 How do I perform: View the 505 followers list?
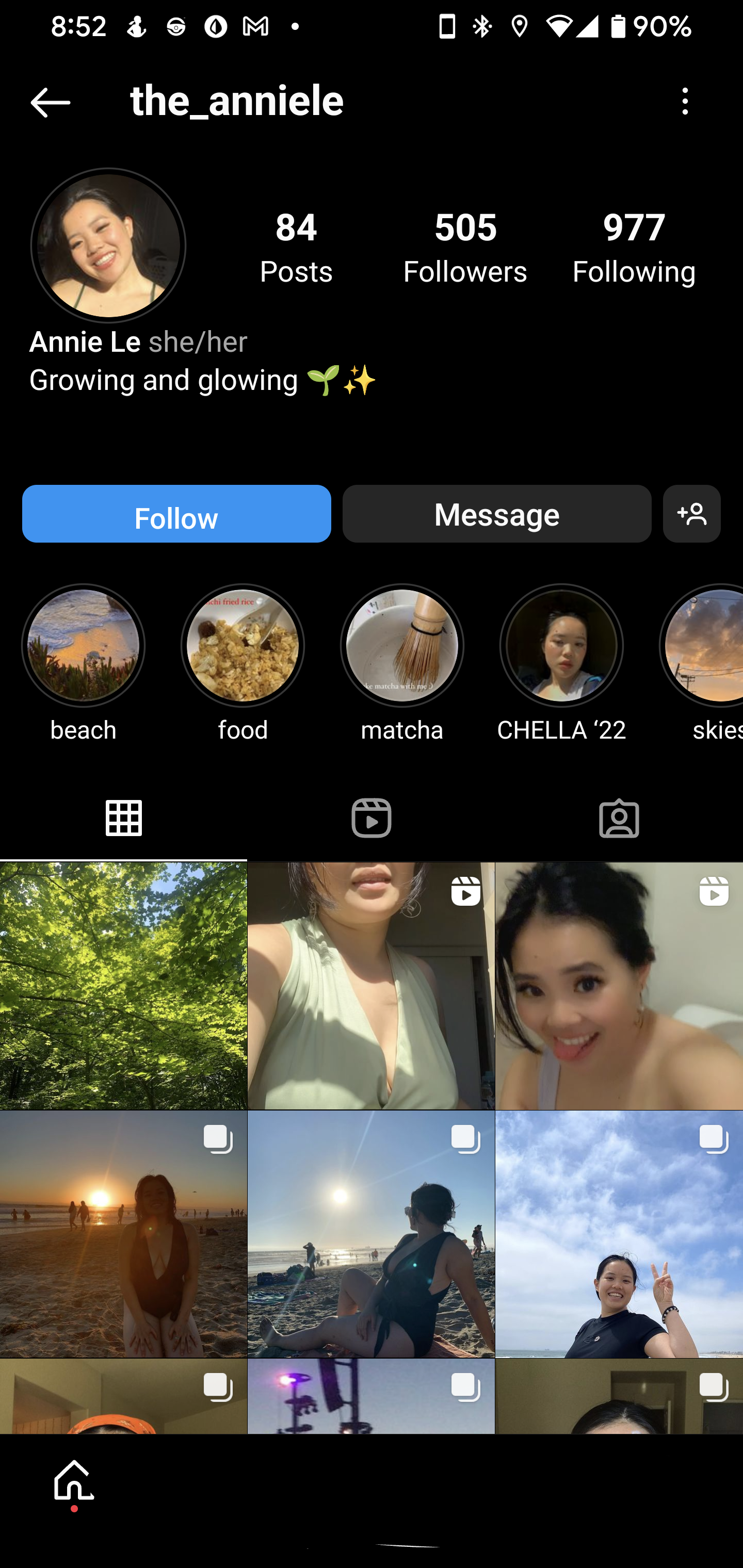pyautogui.click(x=465, y=247)
